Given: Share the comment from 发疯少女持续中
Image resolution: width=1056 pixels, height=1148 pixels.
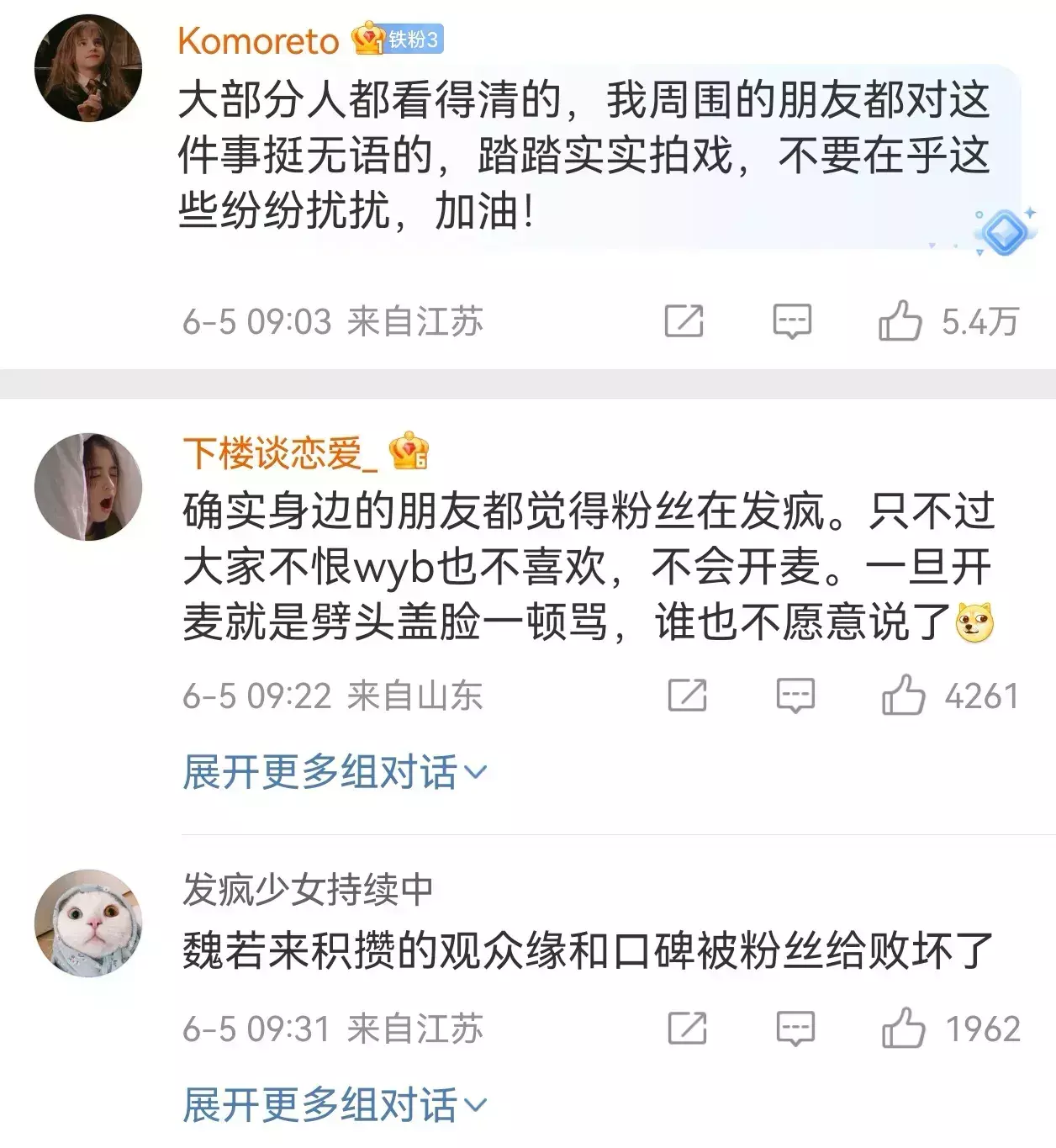Looking at the screenshot, I should 687,1029.
